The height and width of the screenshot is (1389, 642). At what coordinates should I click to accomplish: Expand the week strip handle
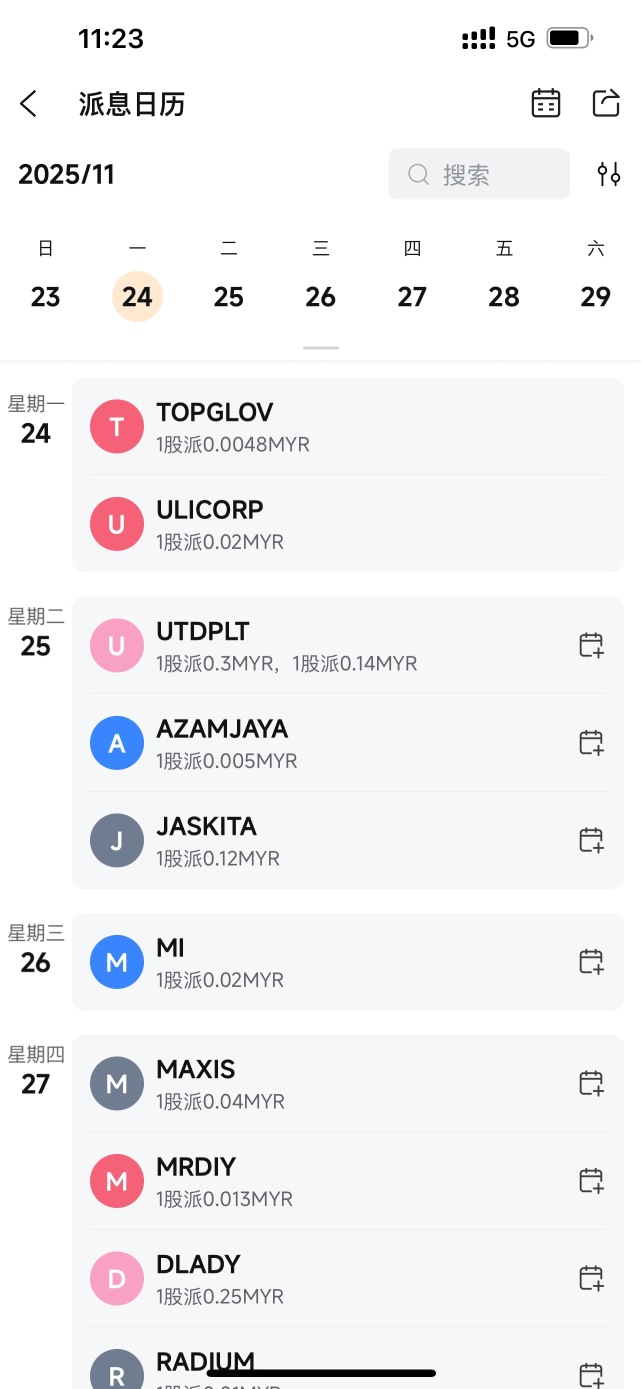[x=321, y=348]
